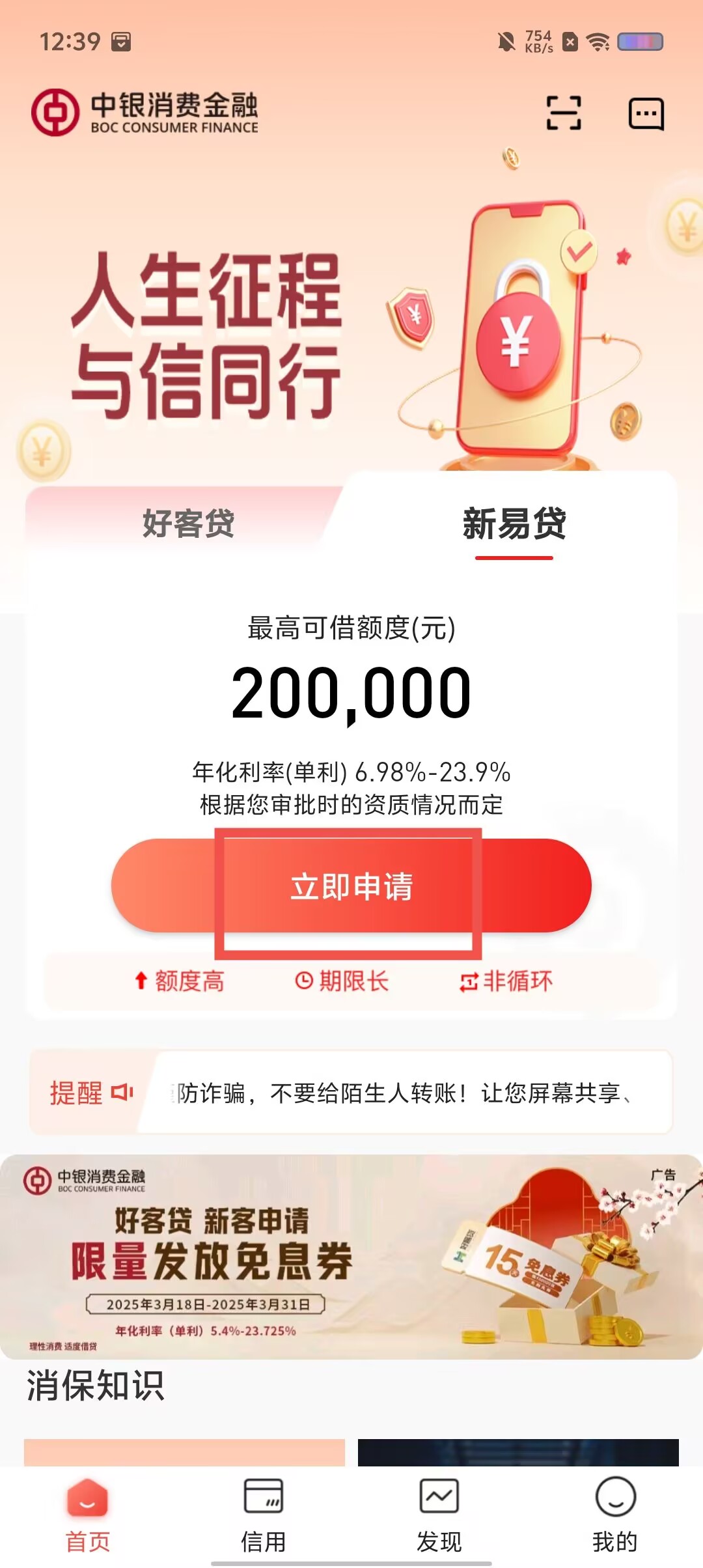Open the 限量发放免息券 promo banner

coord(351,1258)
